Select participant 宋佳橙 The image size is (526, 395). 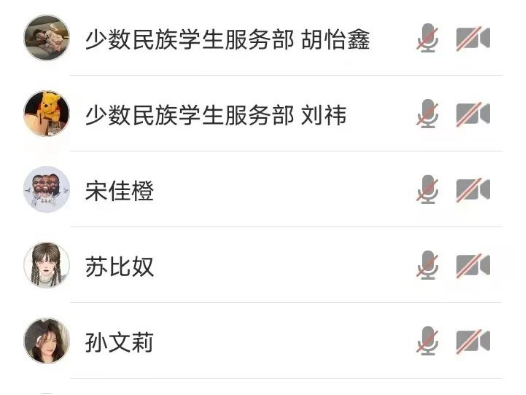tap(263, 190)
